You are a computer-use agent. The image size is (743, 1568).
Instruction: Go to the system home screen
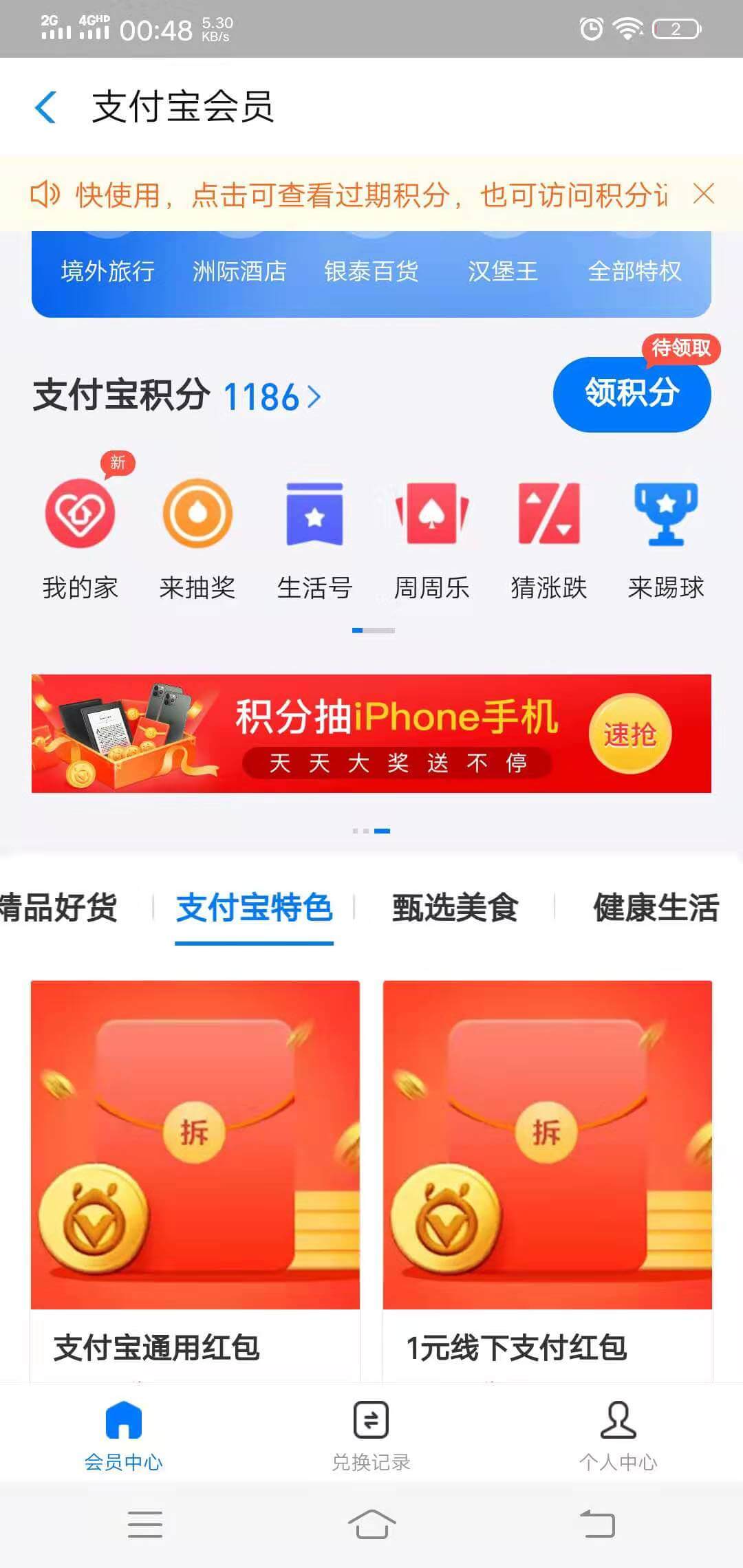click(x=371, y=1524)
